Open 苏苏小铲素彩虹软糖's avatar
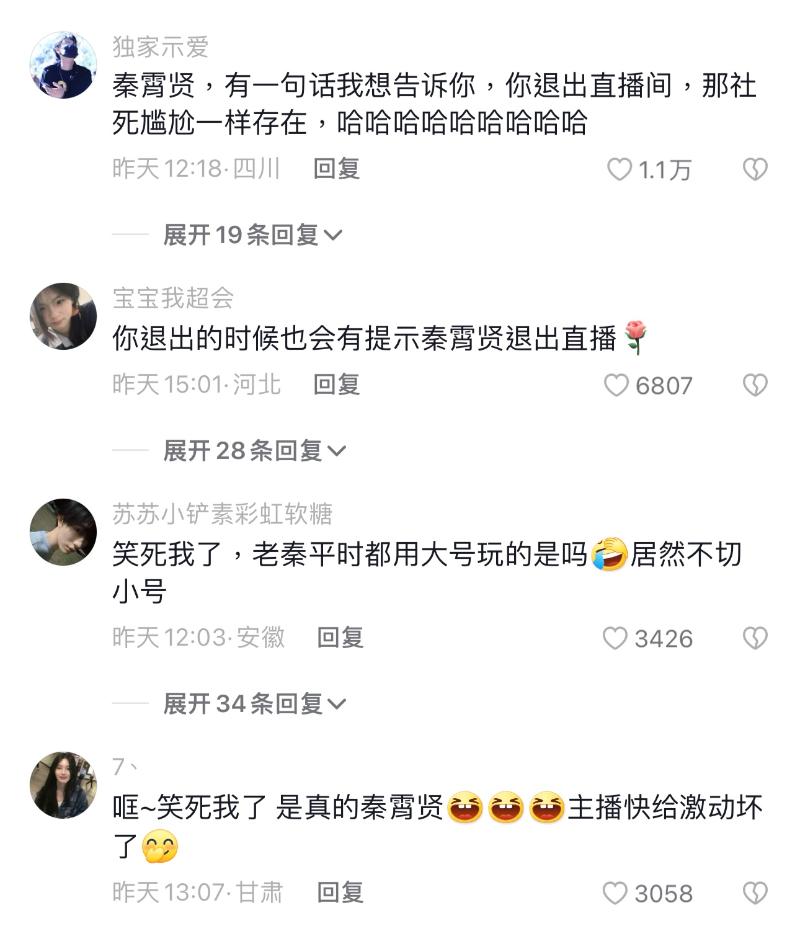The image size is (800, 926). click(63, 532)
